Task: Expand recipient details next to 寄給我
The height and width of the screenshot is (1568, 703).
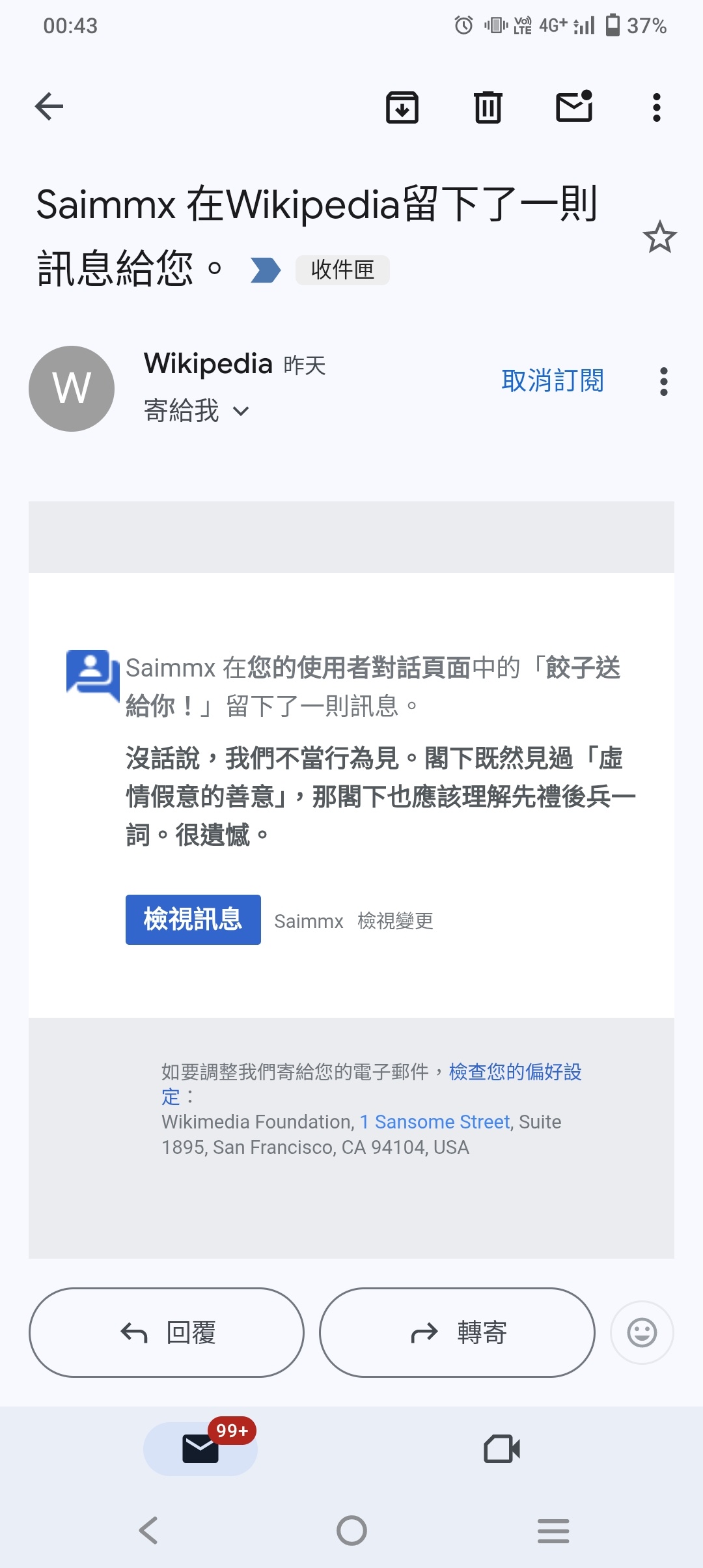Action: 241,411
